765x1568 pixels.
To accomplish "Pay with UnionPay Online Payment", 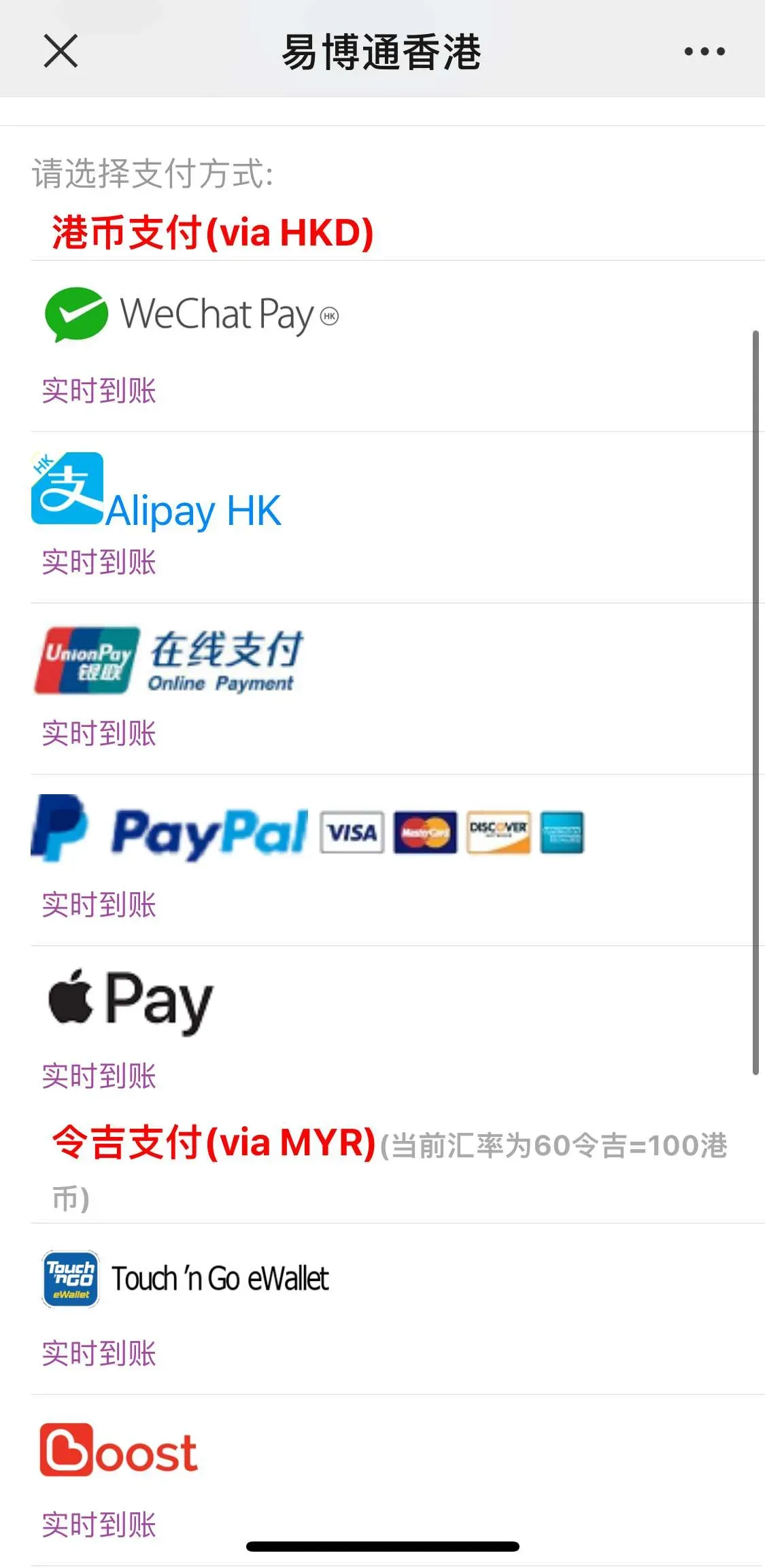I will pos(169,660).
